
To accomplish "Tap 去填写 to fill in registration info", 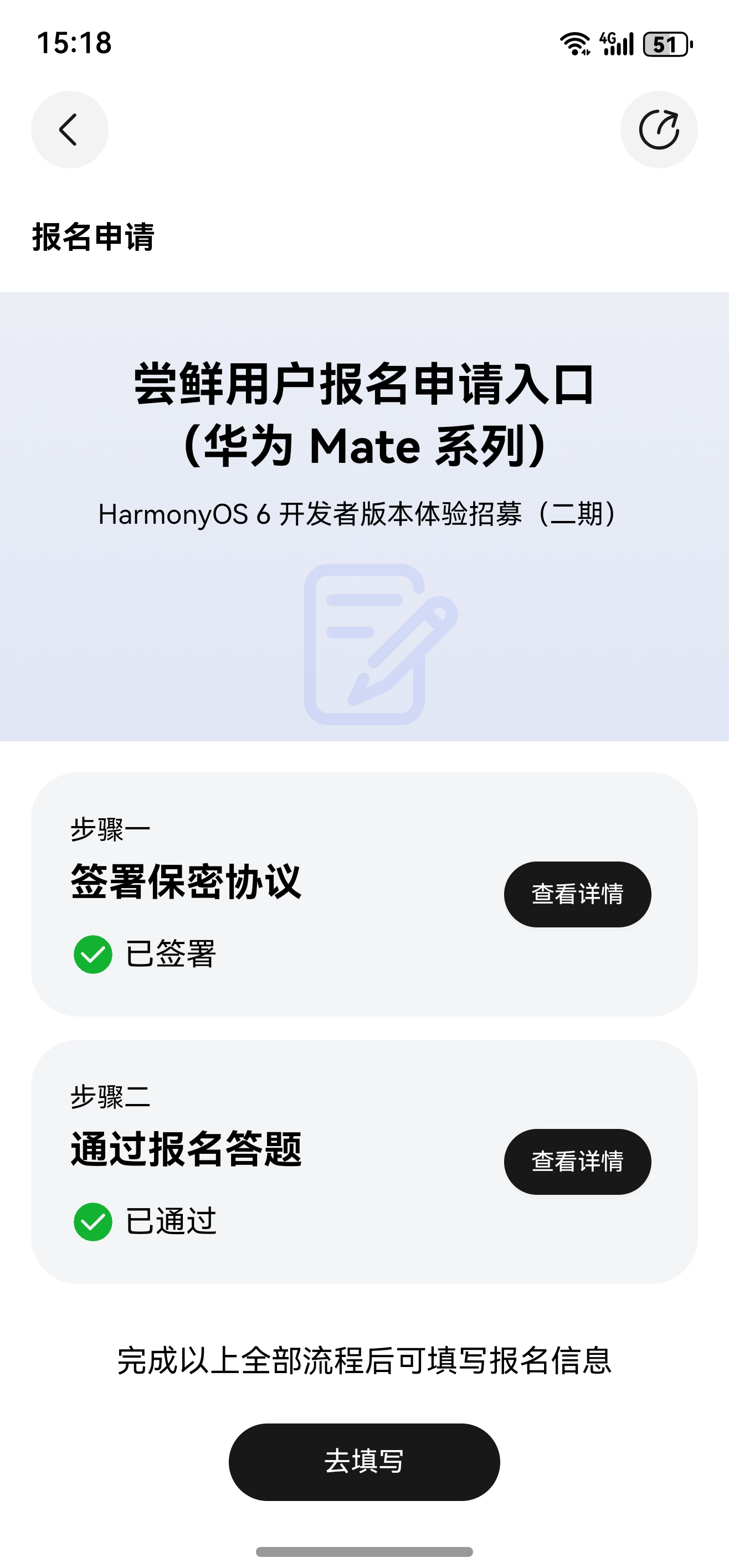I will coord(364,1462).
